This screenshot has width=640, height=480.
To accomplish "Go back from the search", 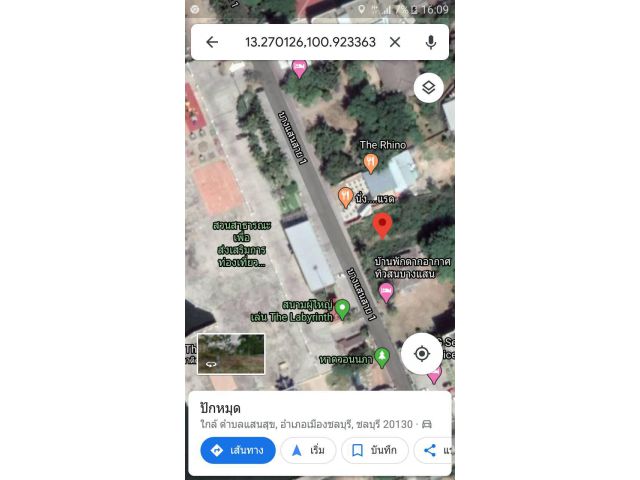I will coord(212,42).
